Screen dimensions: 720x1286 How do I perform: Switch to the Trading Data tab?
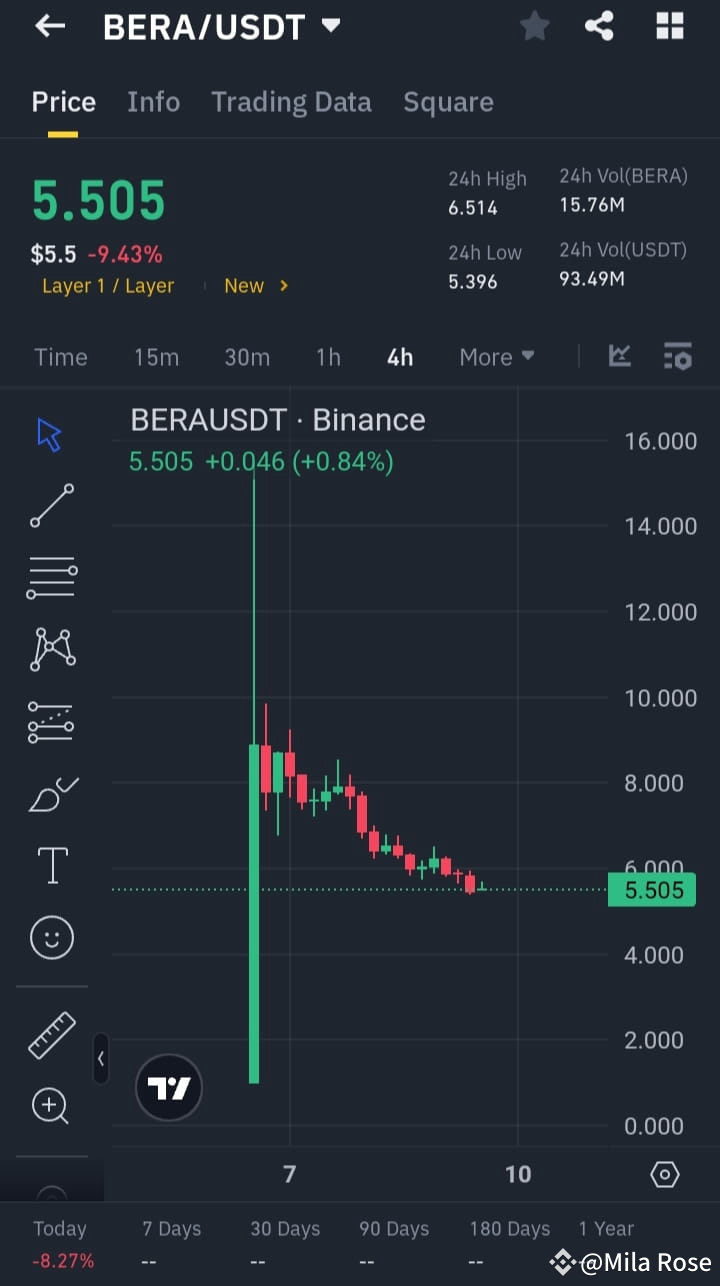click(x=291, y=101)
